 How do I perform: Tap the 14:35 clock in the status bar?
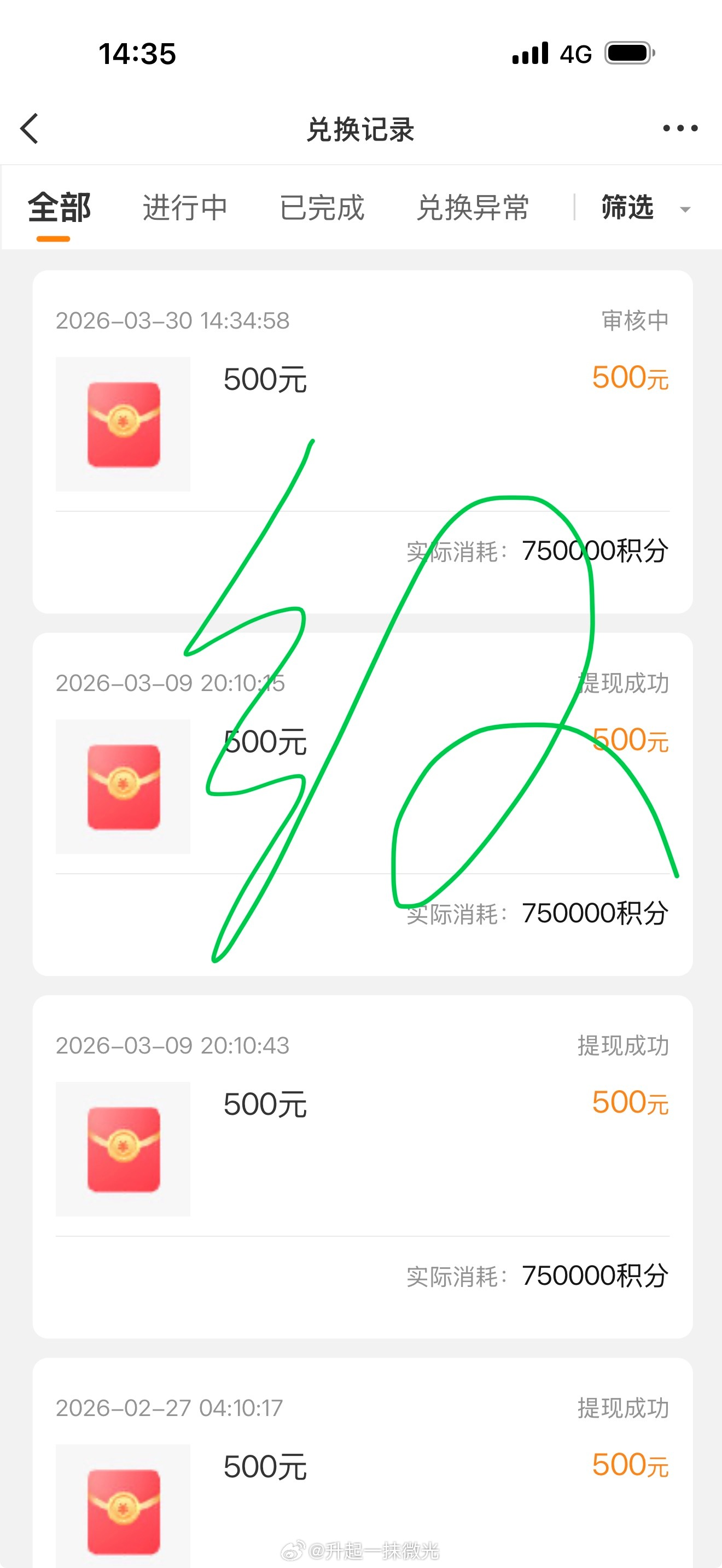click(x=137, y=54)
